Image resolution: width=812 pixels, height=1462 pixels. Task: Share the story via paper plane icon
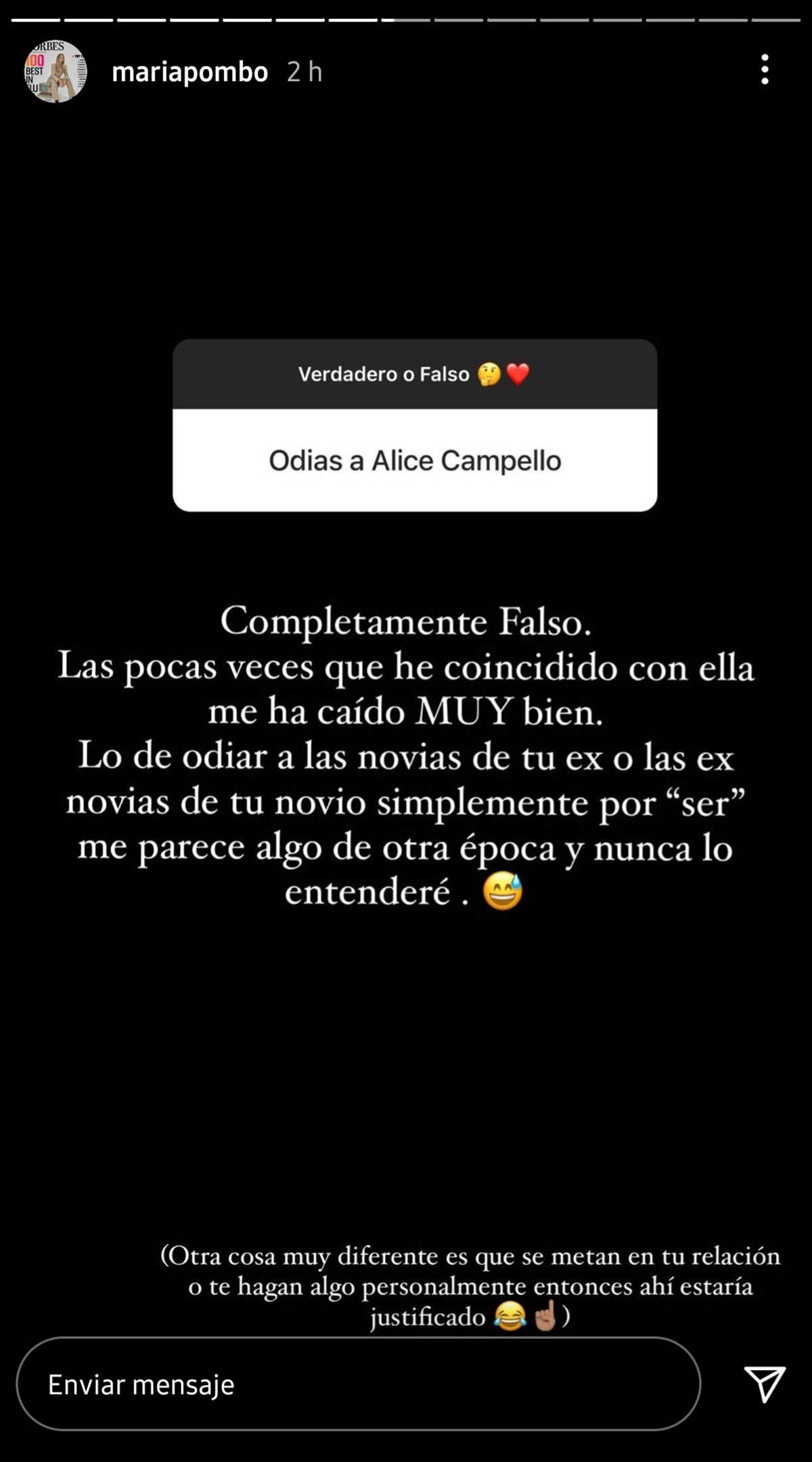point(765,1383)
